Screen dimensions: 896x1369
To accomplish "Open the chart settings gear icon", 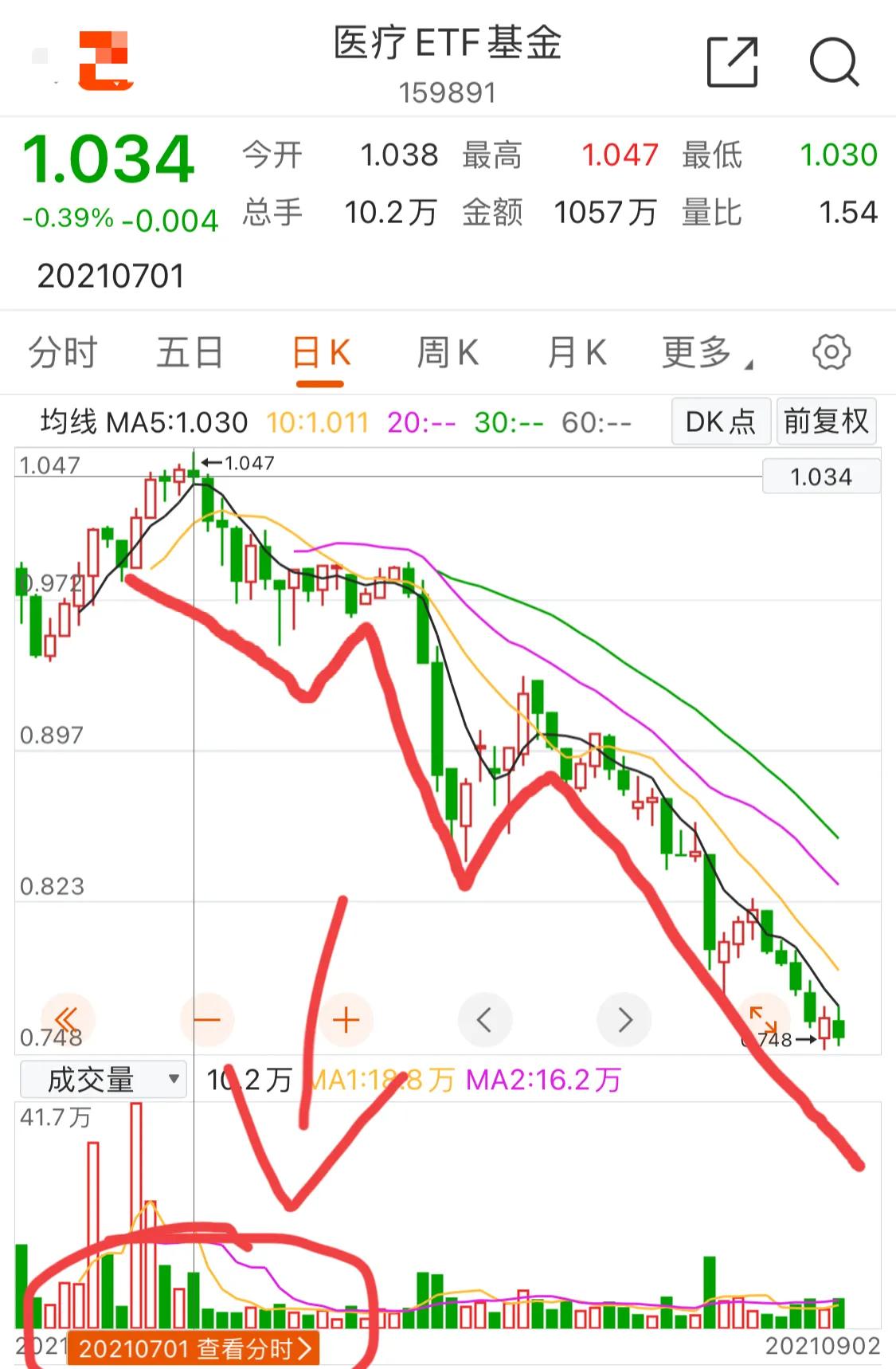I will click(831, 352).
